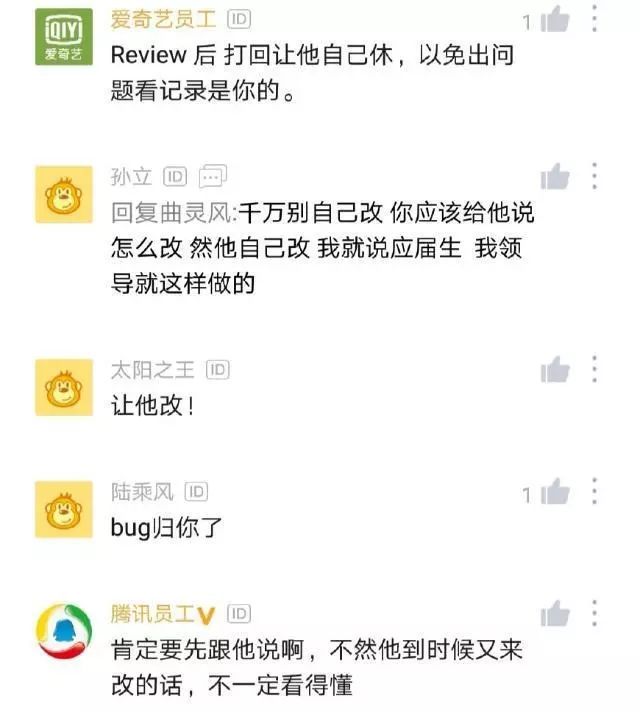This screenshot has width=640, height=712.
Task: Like 孙立's reply
Action: coord(555,178)
